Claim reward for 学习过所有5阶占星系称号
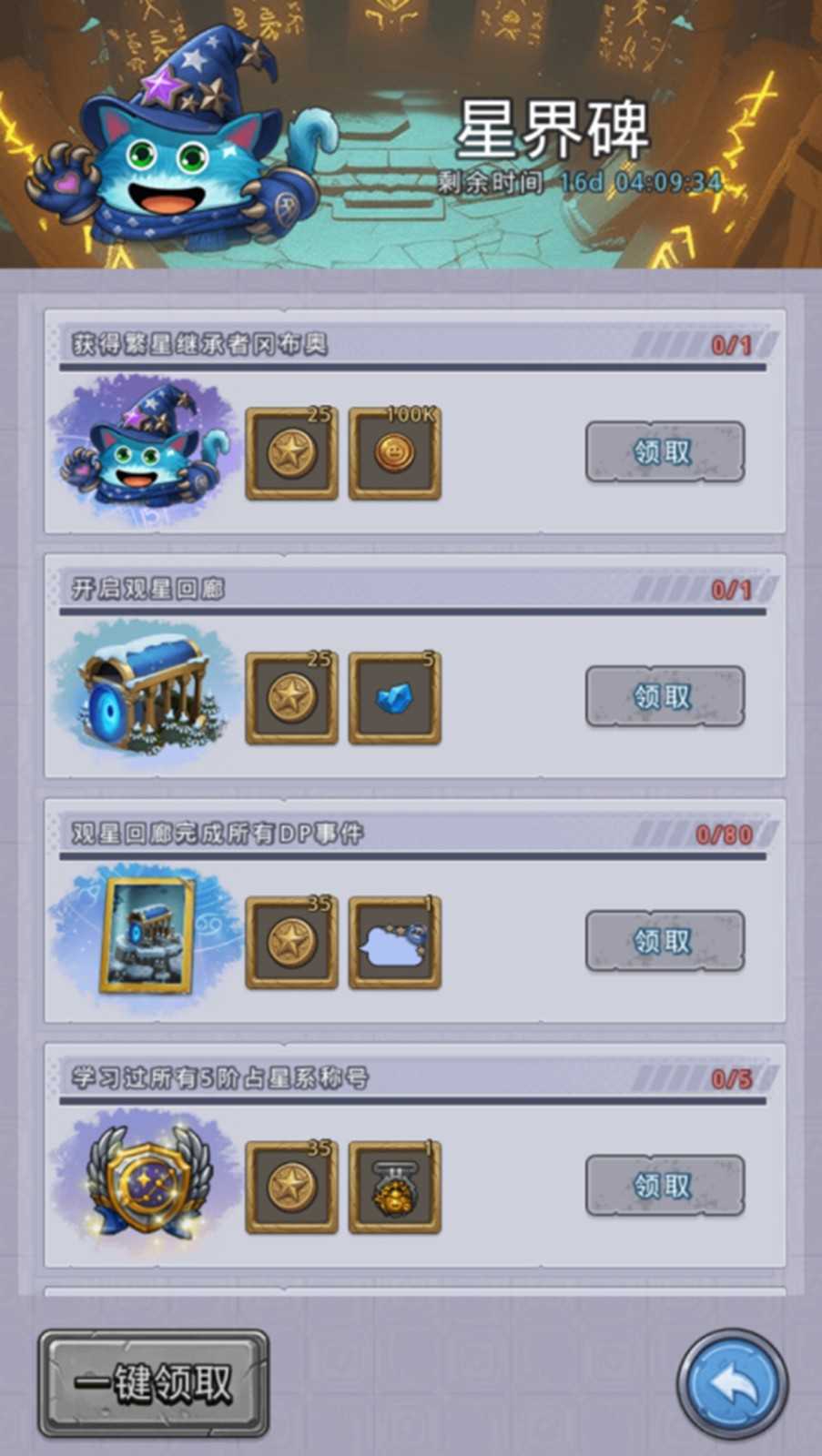This screenshot has width=822, height=1456. 665,1186
